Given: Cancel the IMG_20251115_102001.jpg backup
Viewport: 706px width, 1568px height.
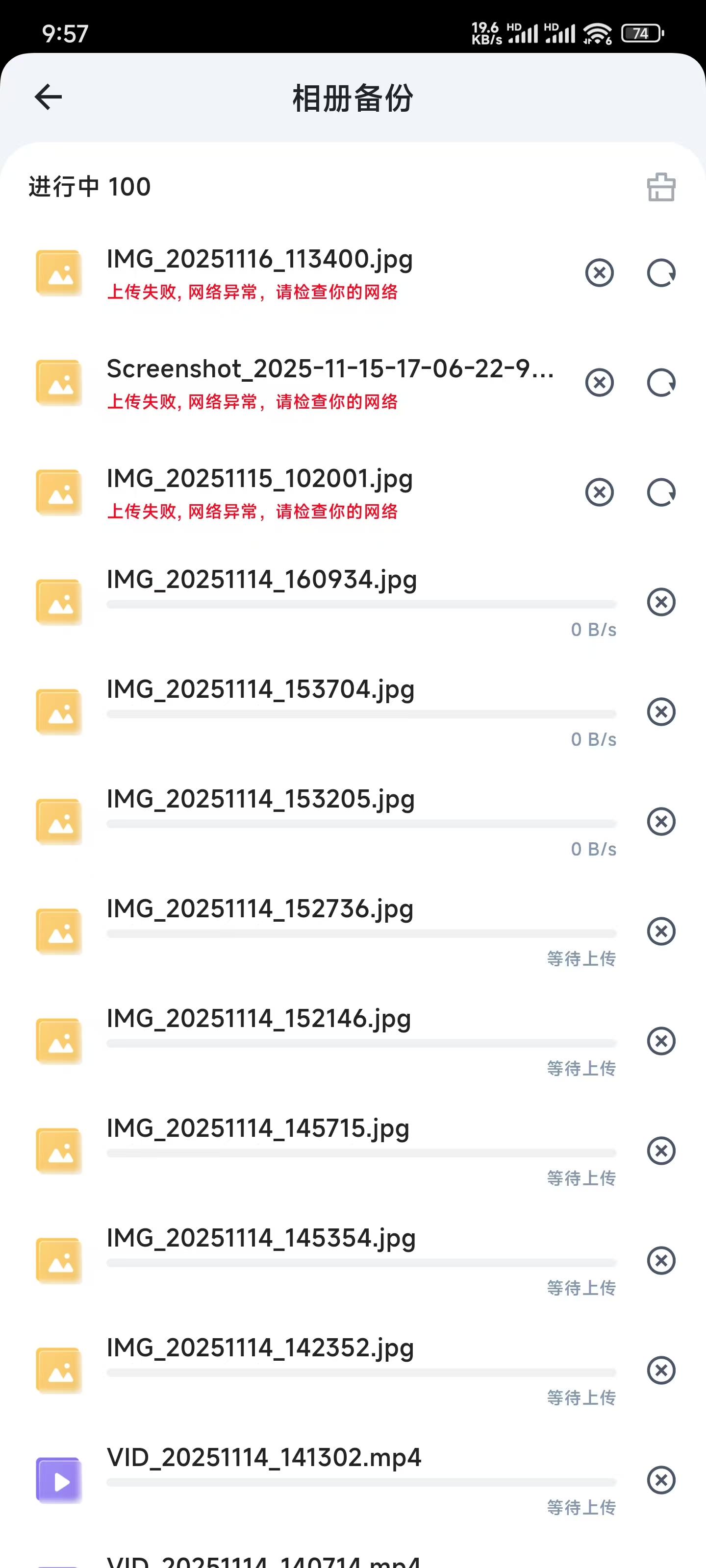Looking at the screenshot, I should (599, 492).
